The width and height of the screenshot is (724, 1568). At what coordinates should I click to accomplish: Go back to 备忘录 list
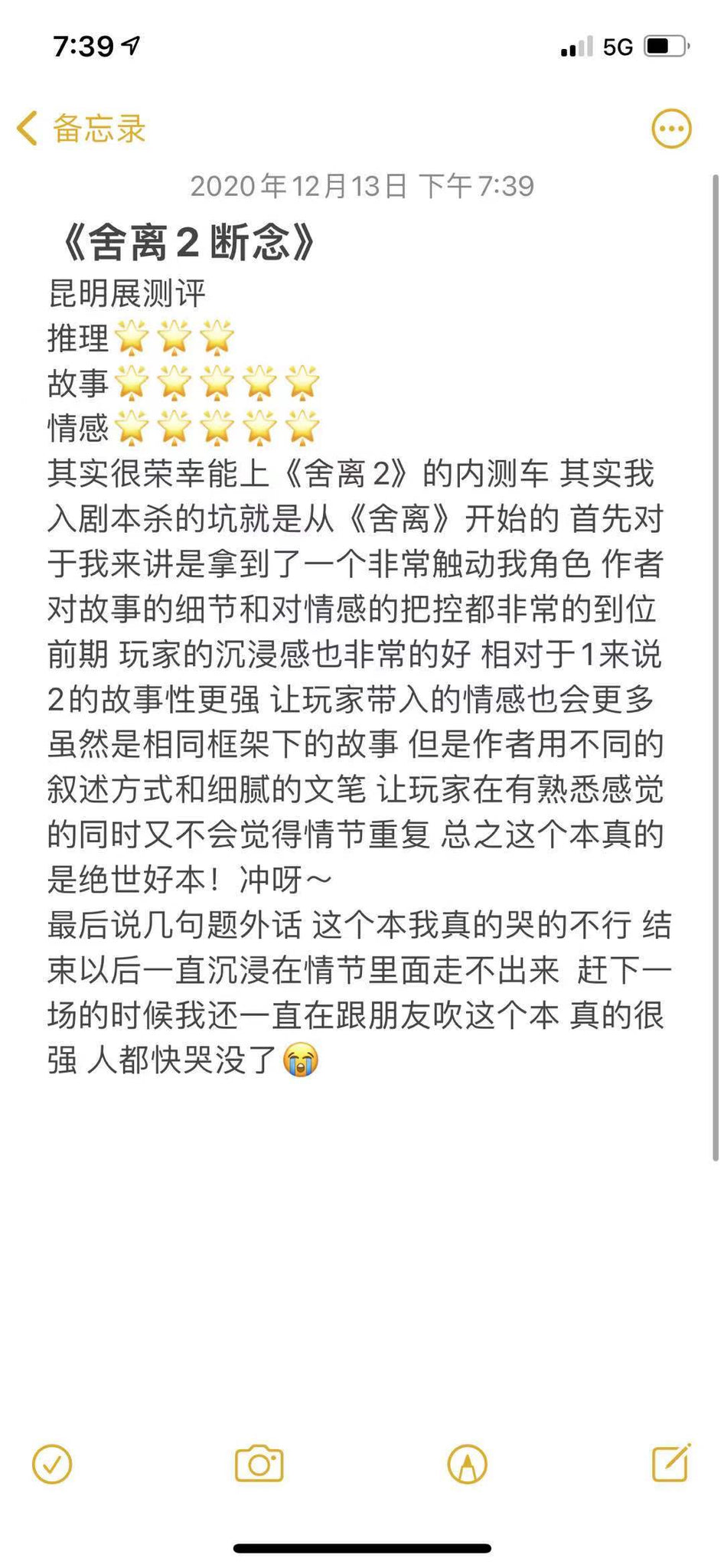pyautogui.click(x=80, y=129)
